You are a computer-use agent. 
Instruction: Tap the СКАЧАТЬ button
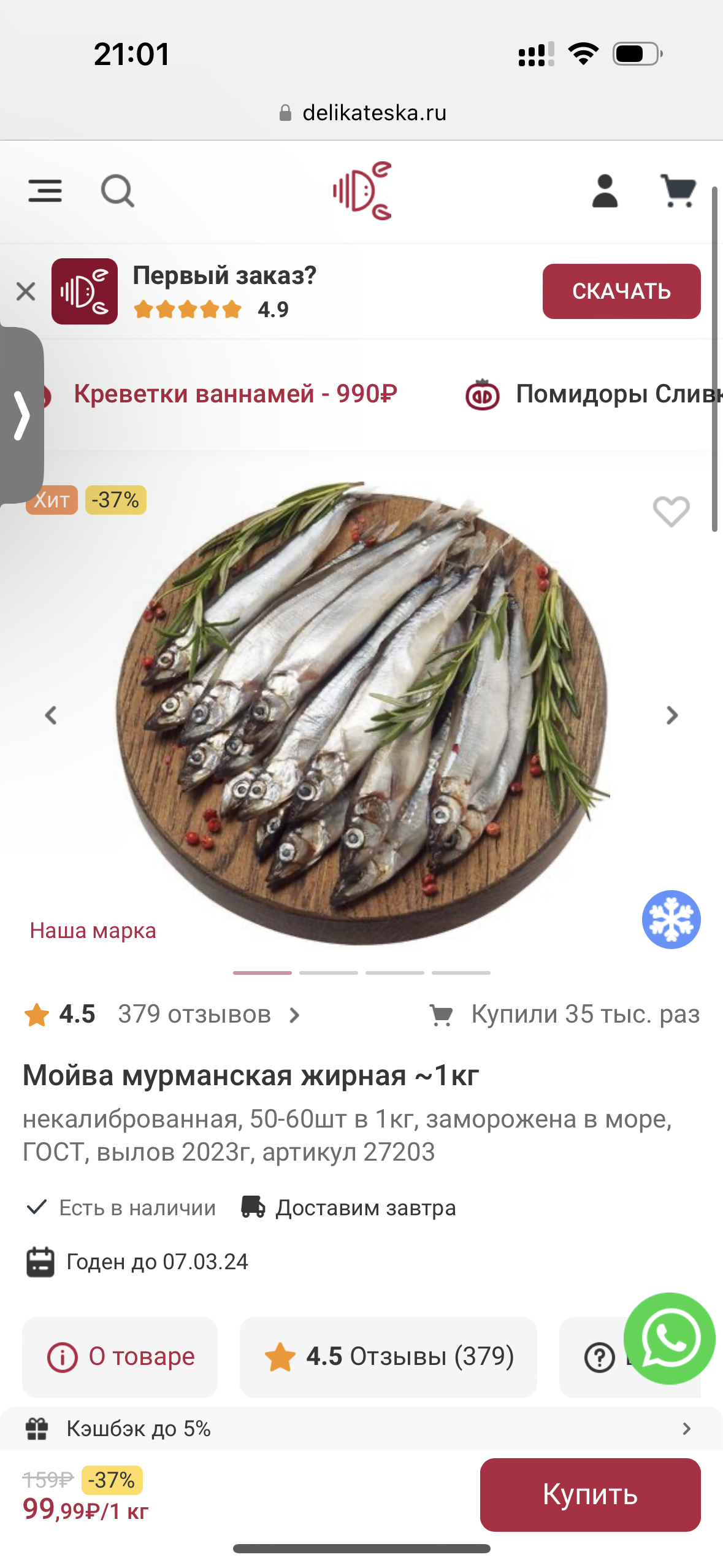[x=621, y=291]
